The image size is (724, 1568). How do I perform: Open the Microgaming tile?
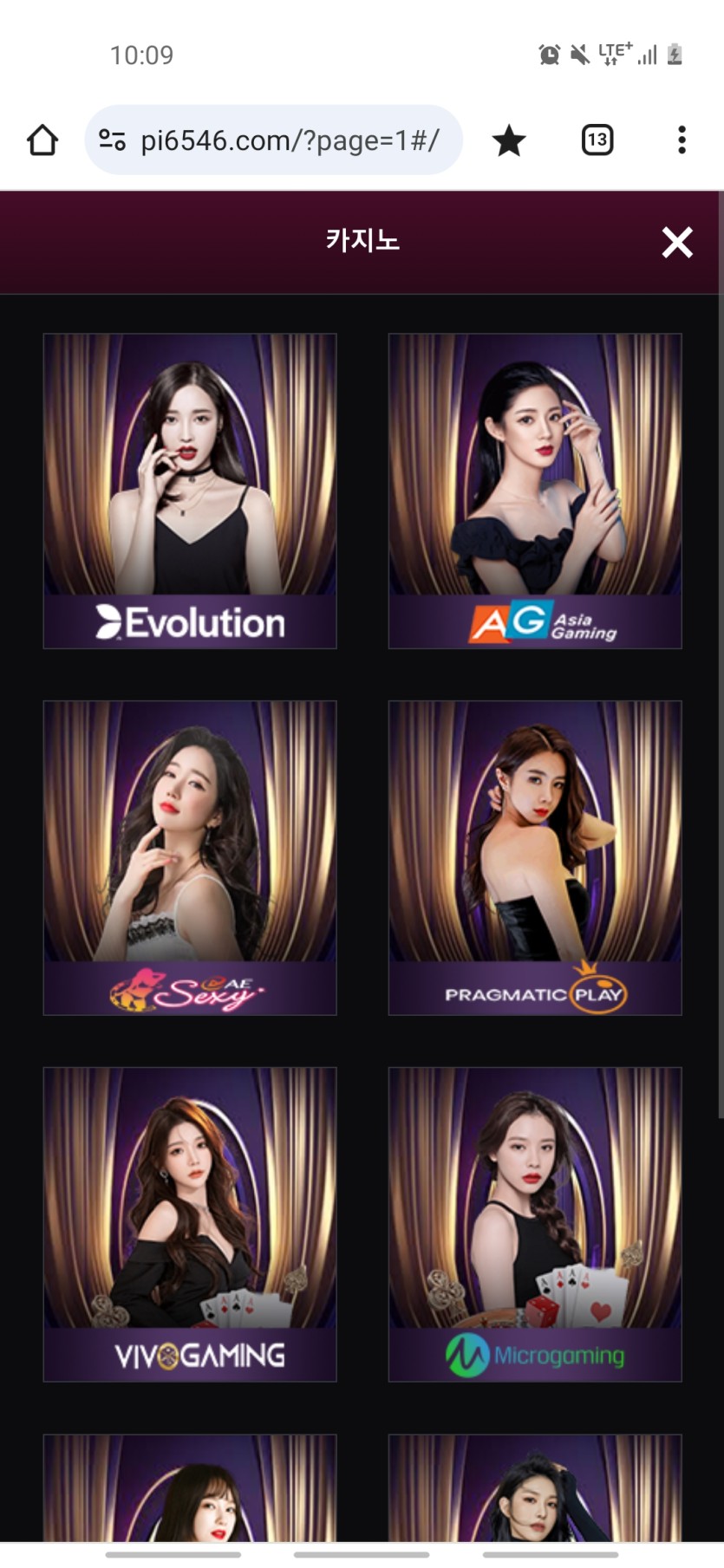click(535, 1224)
